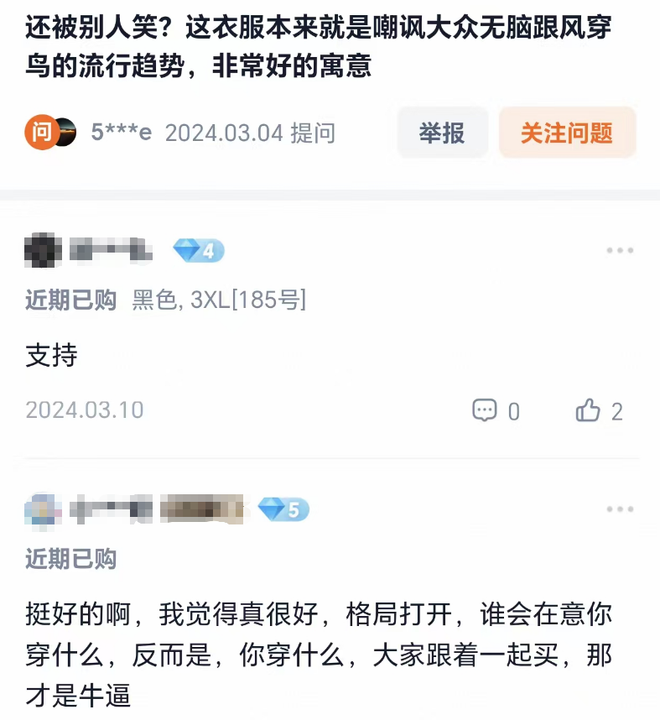Image resolution: width=660 pixels, height=720 pixels.
Task: Tap the 举报 report button
Action: click(x=442, y=133)
